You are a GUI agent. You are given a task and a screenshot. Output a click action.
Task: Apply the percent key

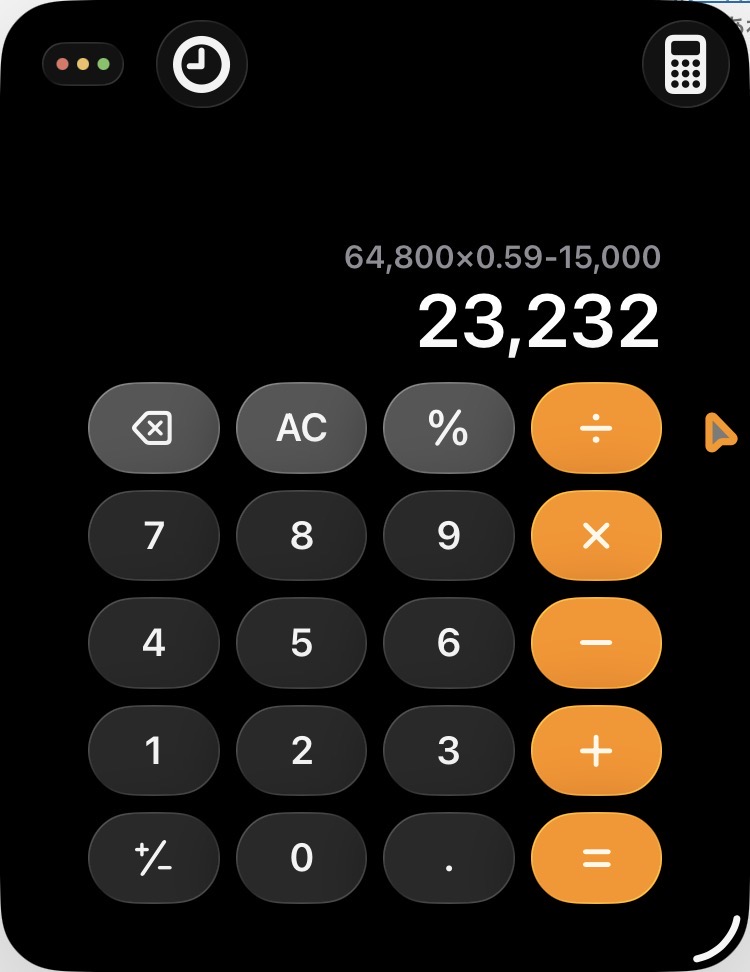click(448, 429)
